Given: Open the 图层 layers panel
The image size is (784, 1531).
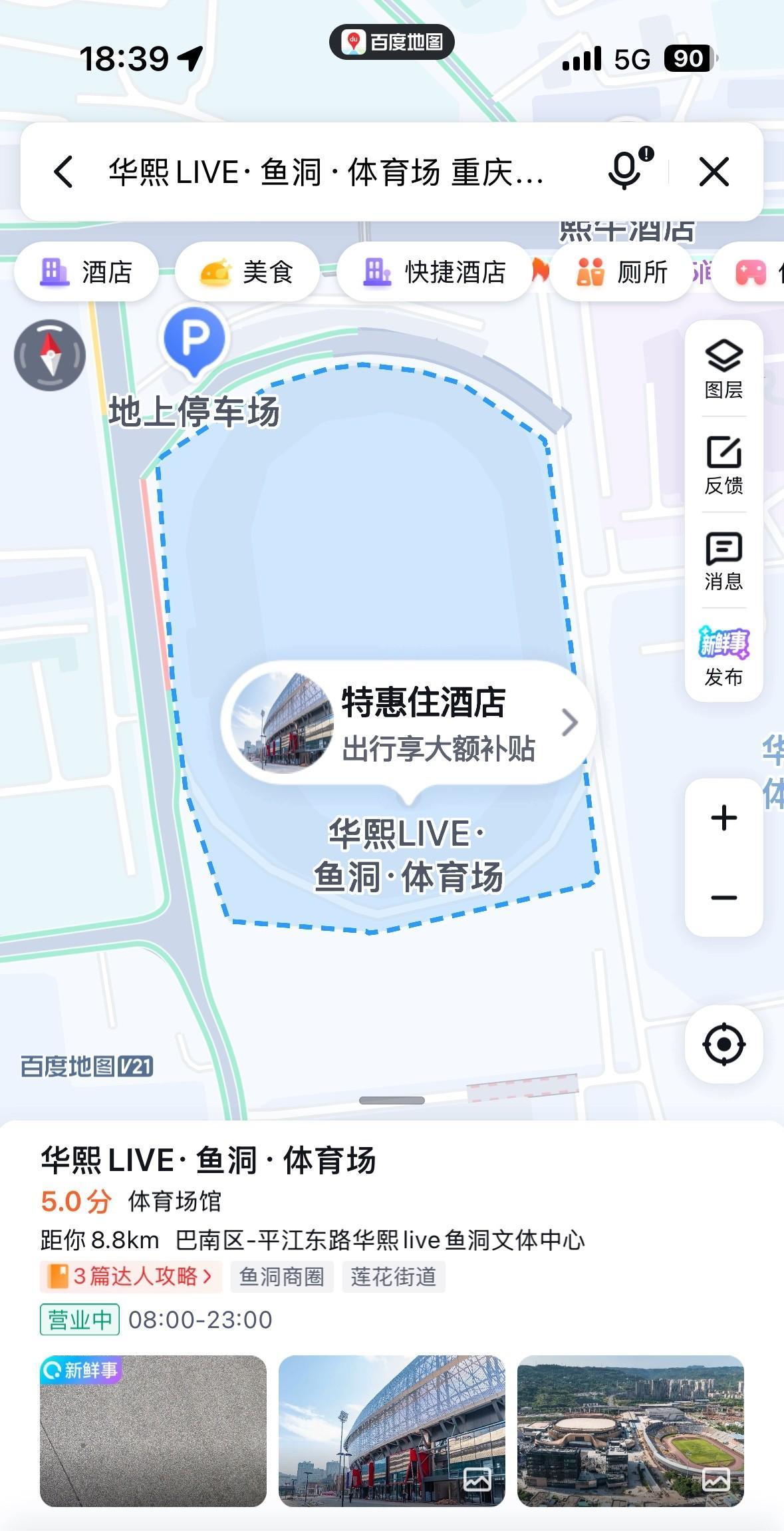Looking at the screenshot, I should [723, 369].
